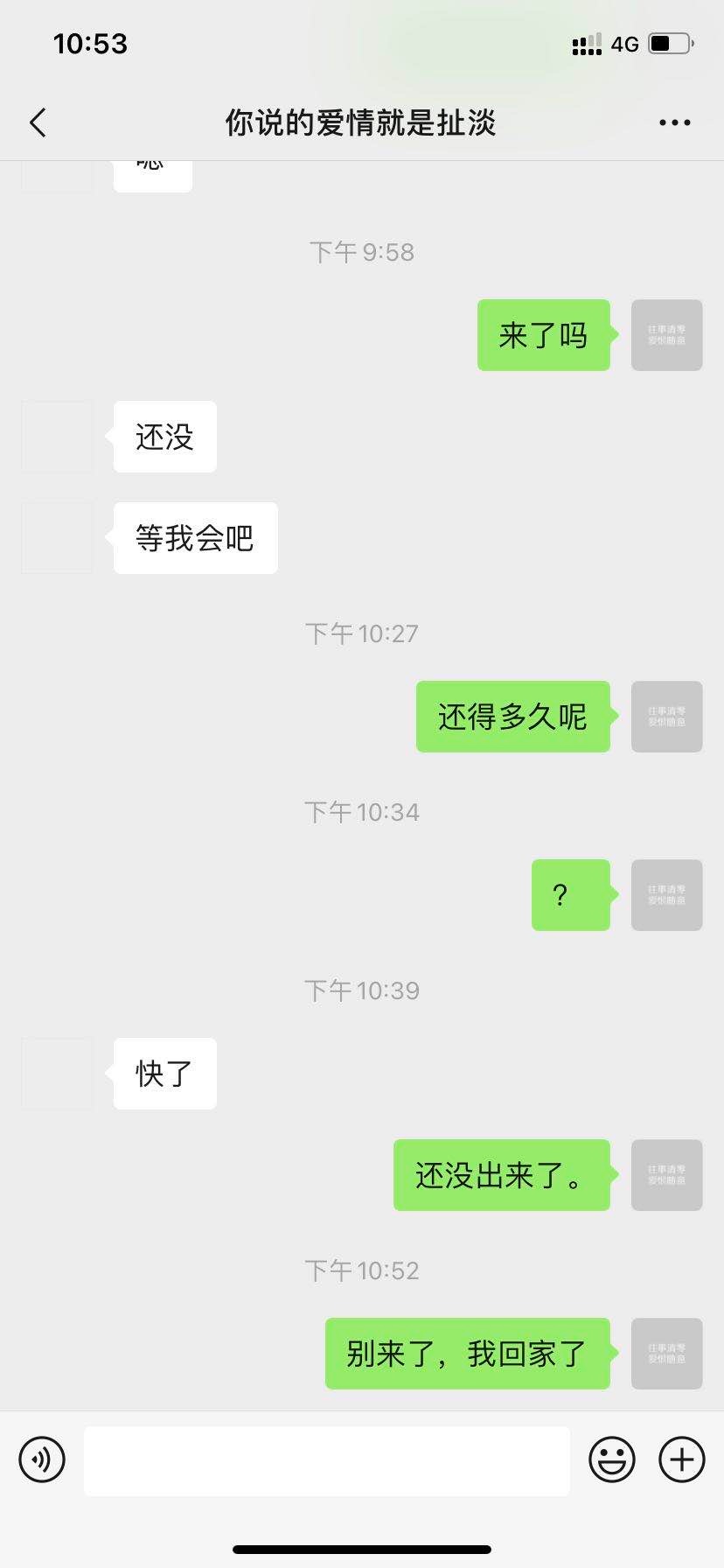Tap the '?' message bubble
Image resolution: width=724 pixels, height=1568 pixels.
click(570, 895)
